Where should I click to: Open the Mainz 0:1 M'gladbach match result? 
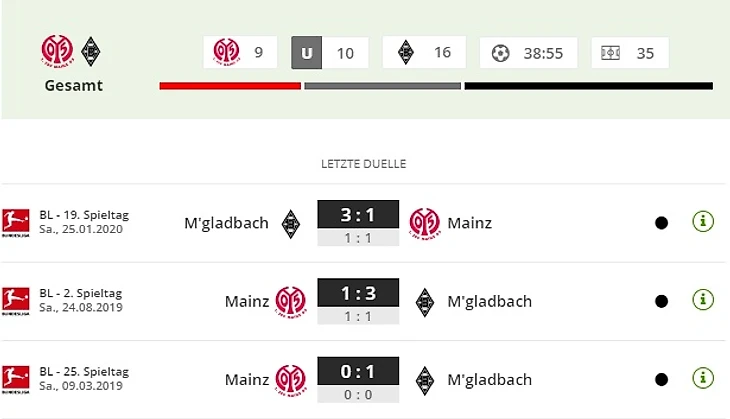(357, 372)
